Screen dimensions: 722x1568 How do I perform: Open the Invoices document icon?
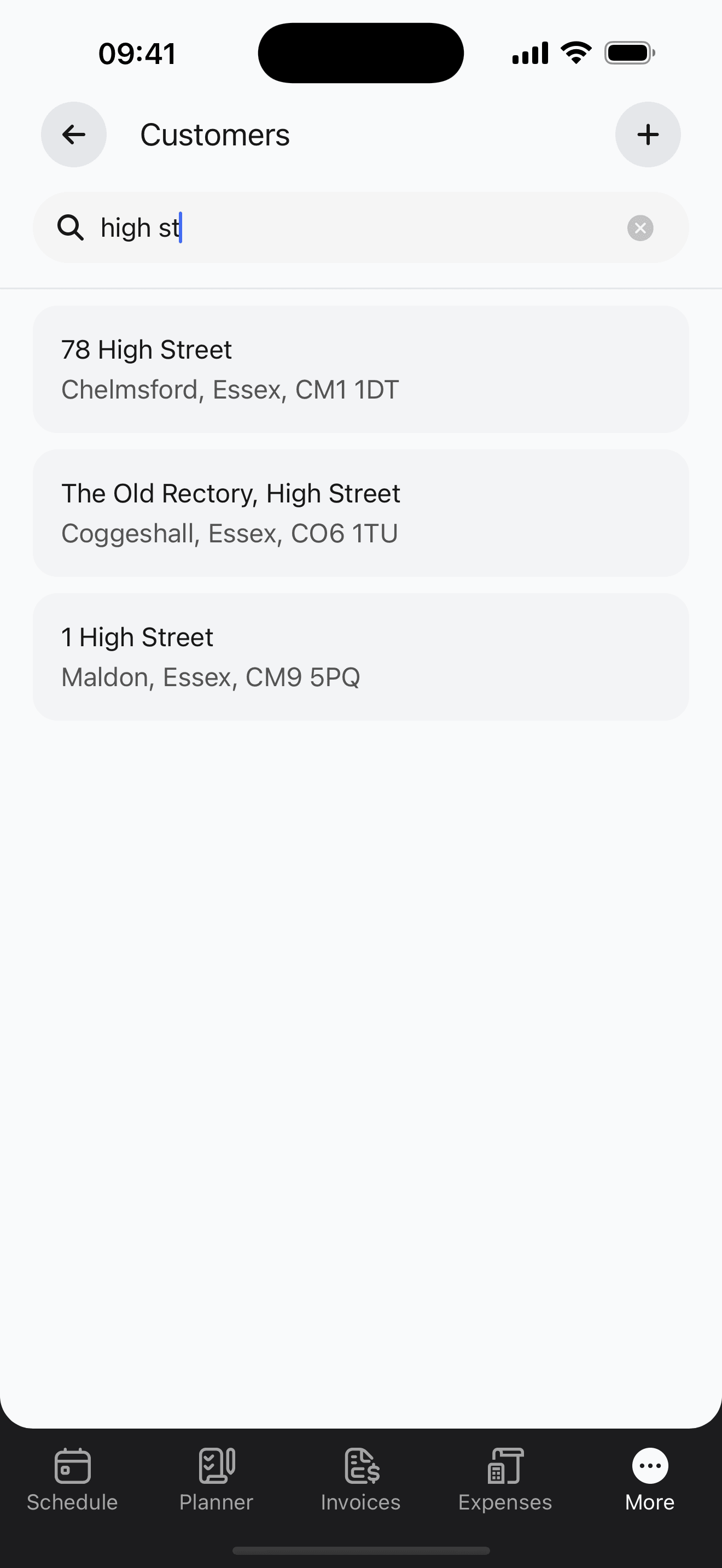pyautogui.click(x=360, y=1466)
